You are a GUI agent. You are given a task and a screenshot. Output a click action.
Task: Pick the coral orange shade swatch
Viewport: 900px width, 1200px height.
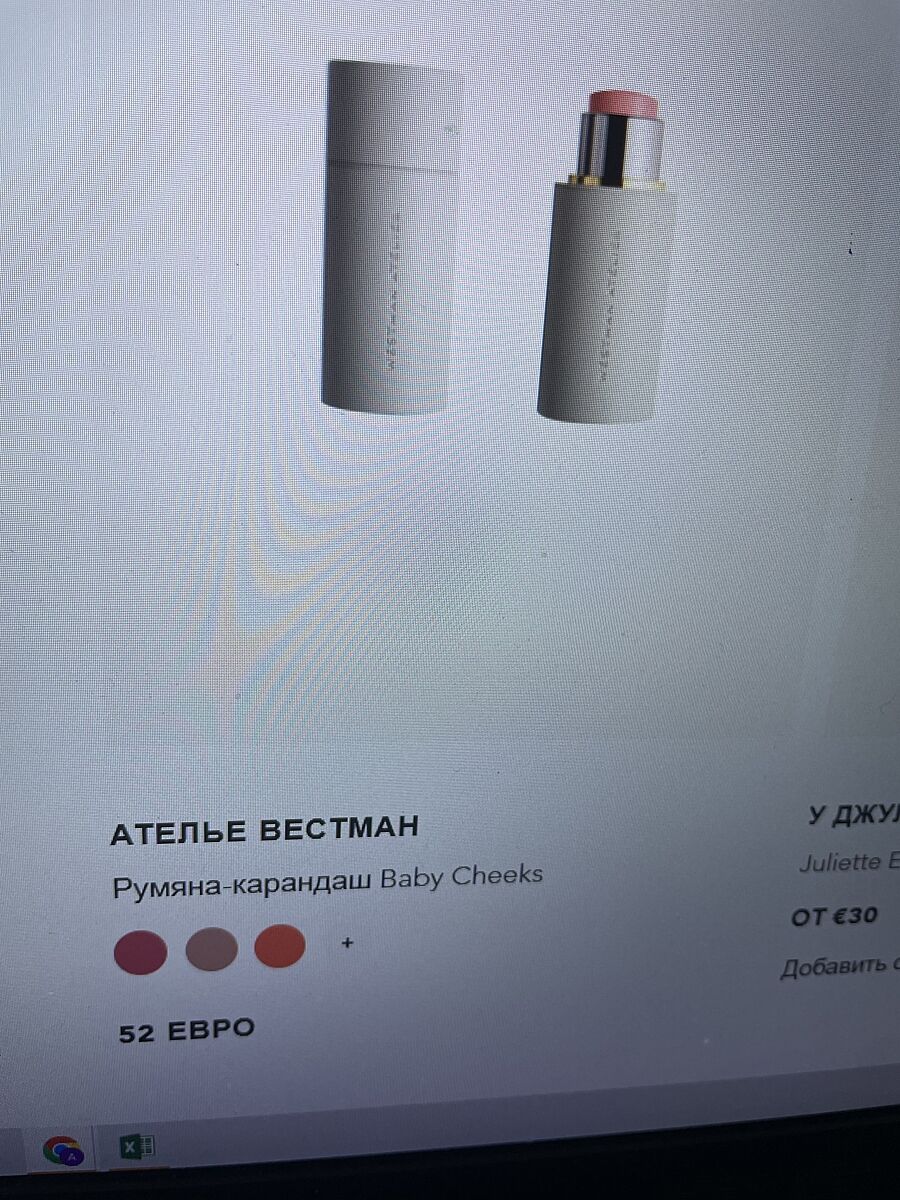pos(279,947)
